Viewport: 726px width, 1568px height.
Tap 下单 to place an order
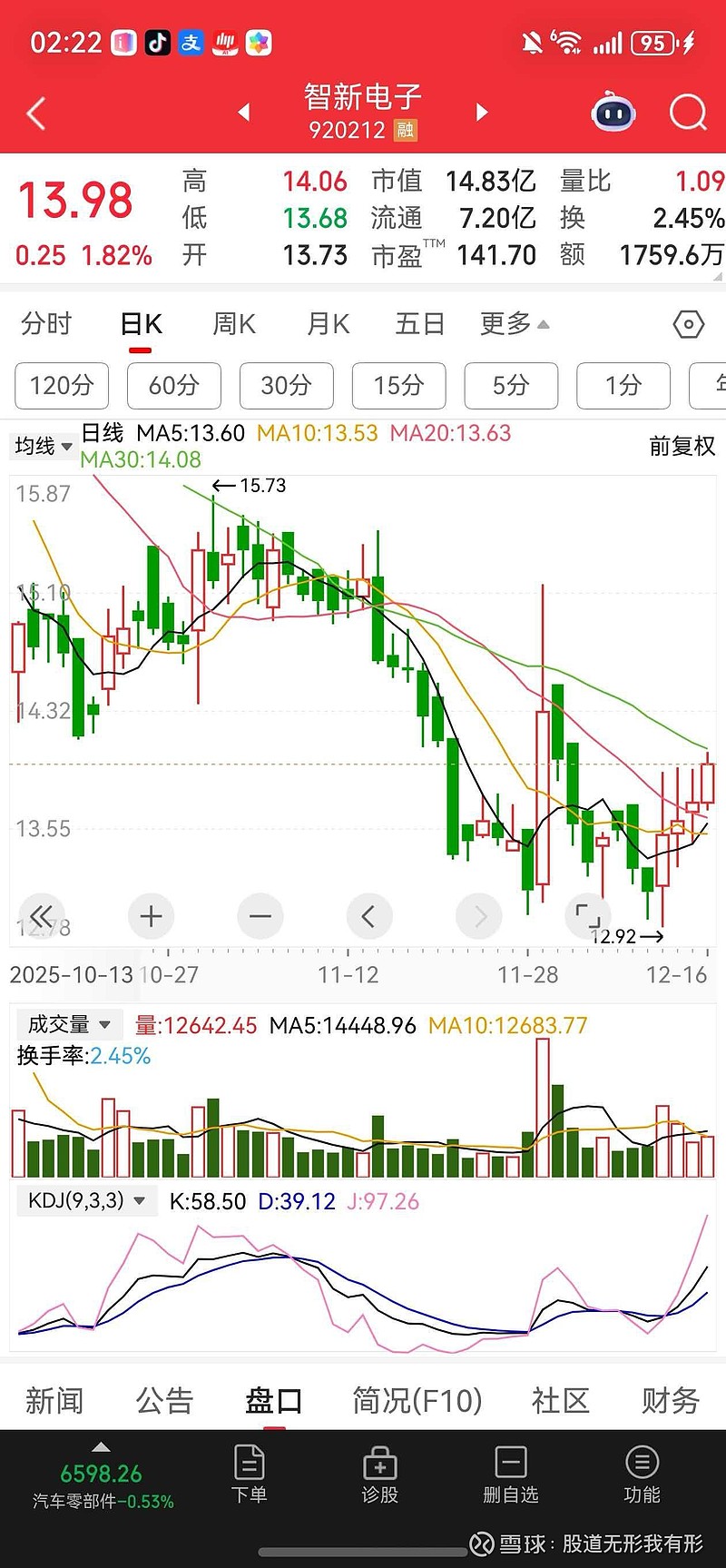point(249,1474)
